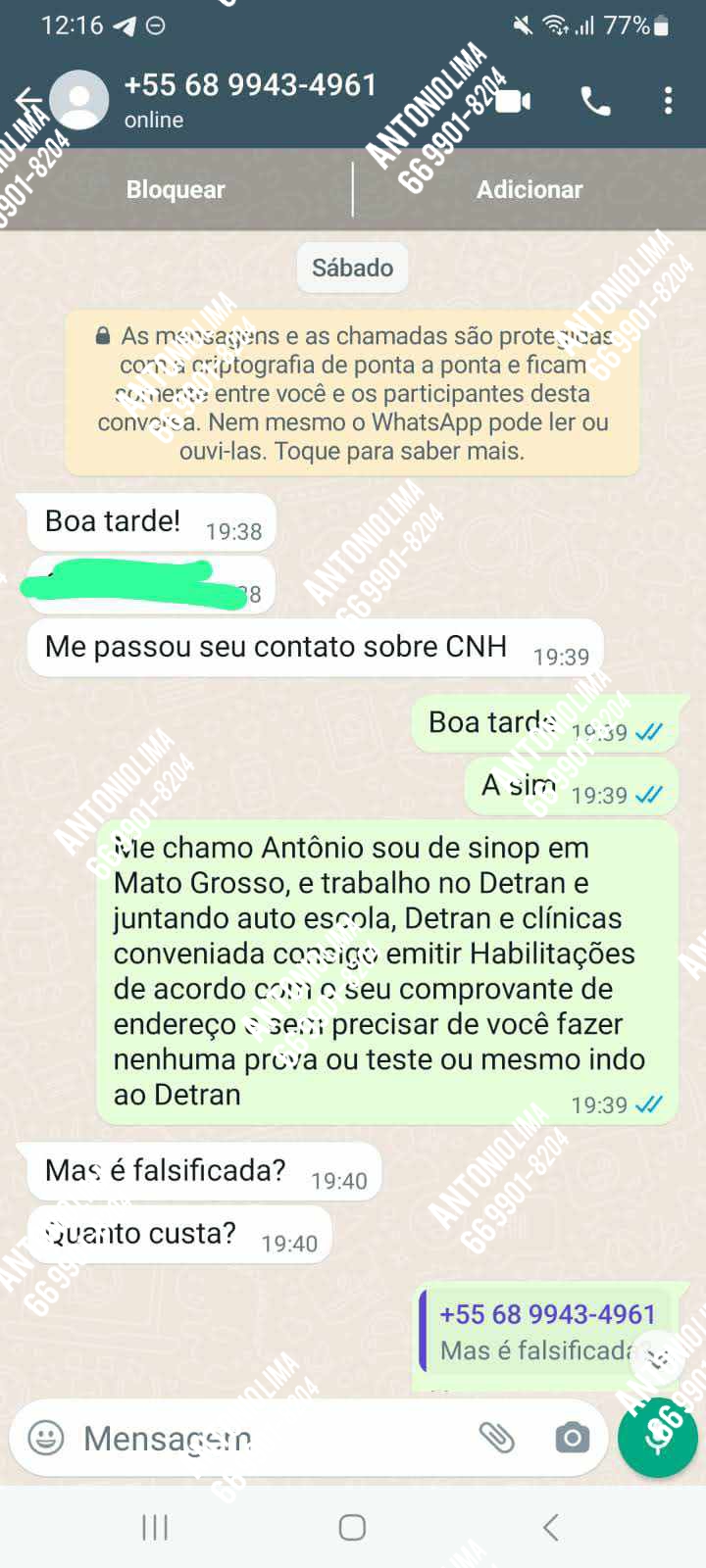Viewport: 706px width, 1568px height.
Task: Add the number using Adicionar
Action: pos(529,189)
